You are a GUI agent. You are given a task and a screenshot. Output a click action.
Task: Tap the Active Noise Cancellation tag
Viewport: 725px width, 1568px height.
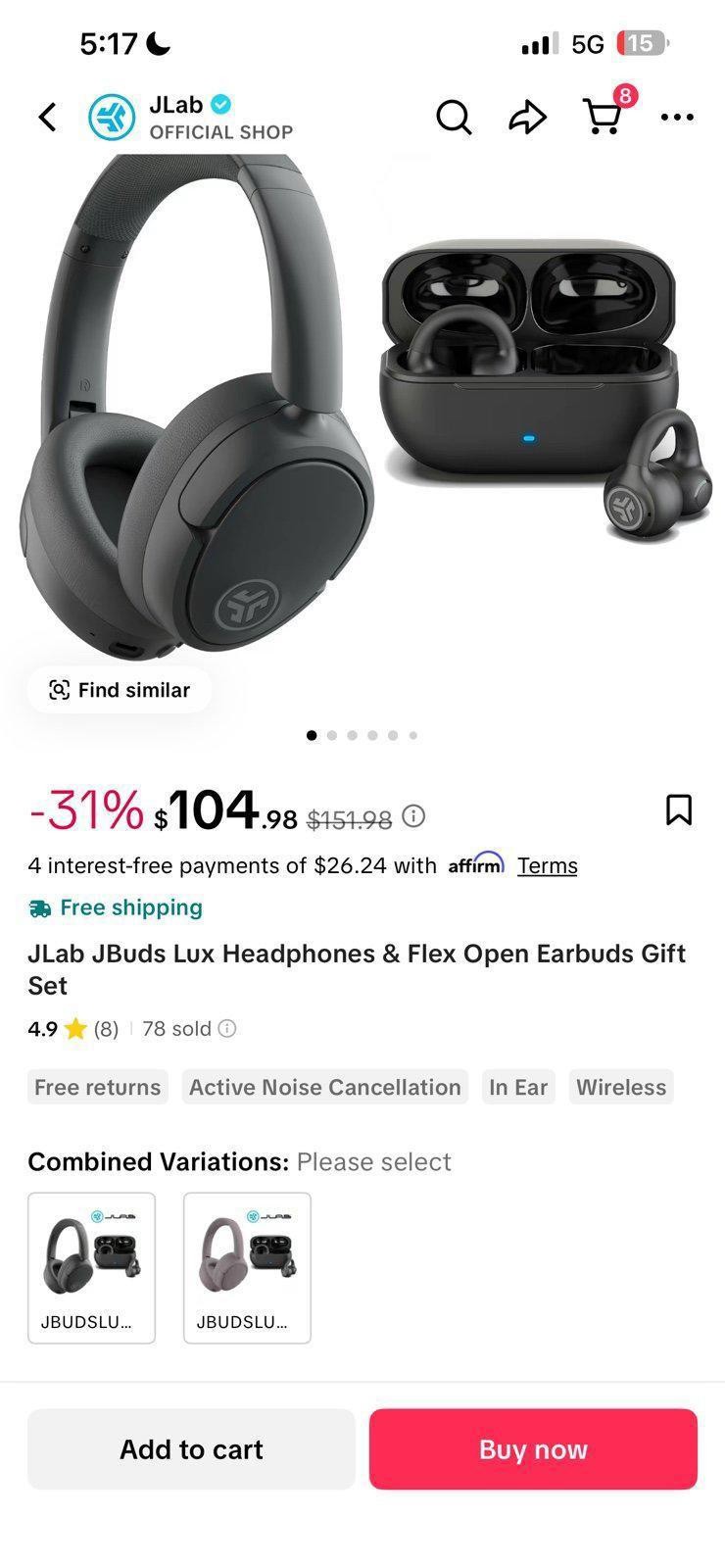click(x=324, y=1087)
